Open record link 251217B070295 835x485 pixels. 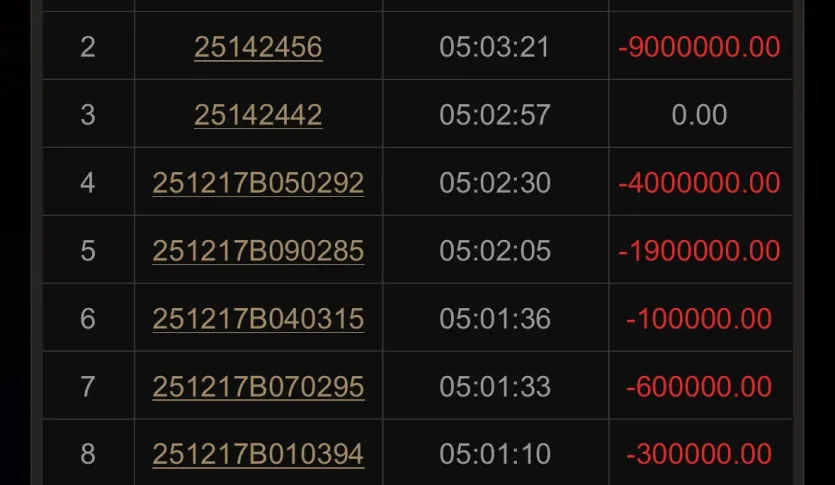coord(258,387)
